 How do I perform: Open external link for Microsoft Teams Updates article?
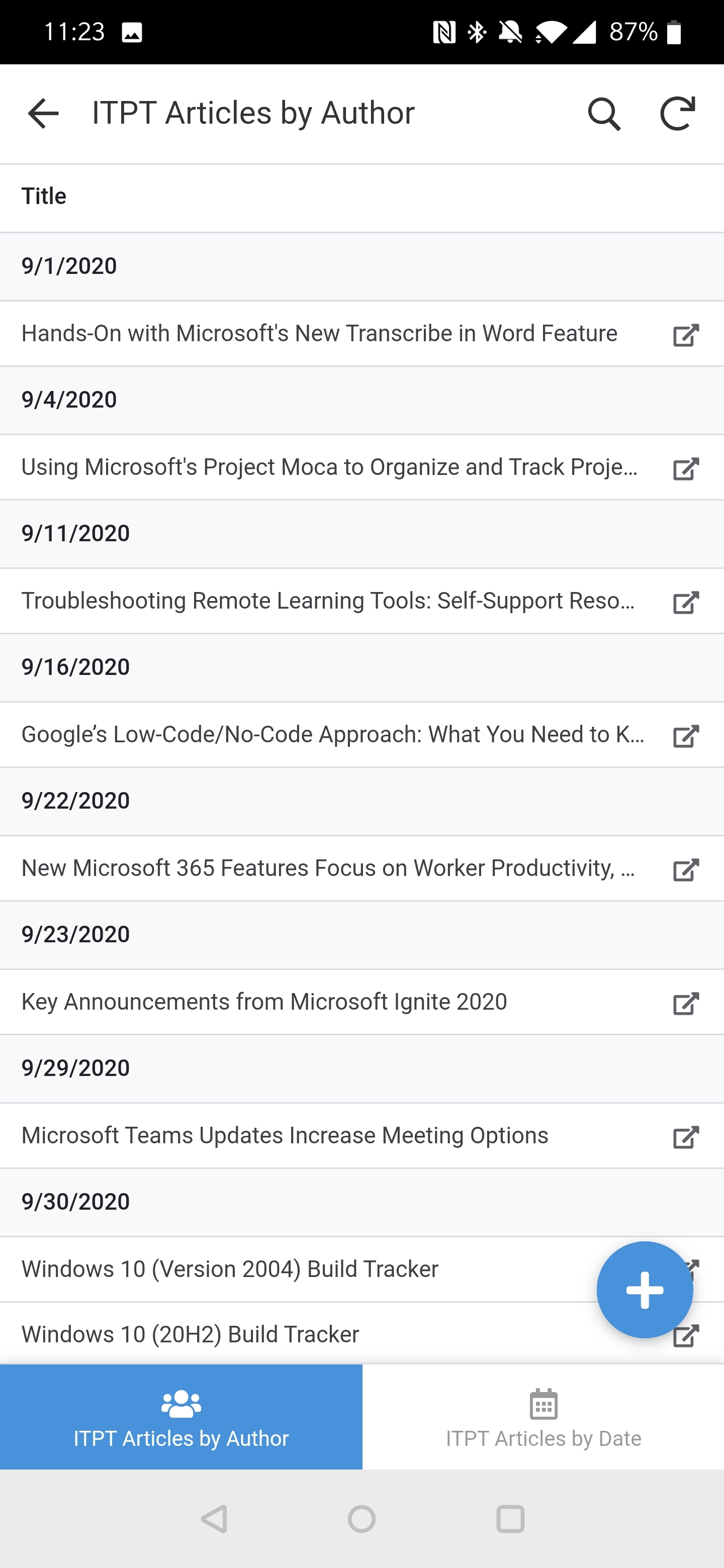click(686, 1136)
